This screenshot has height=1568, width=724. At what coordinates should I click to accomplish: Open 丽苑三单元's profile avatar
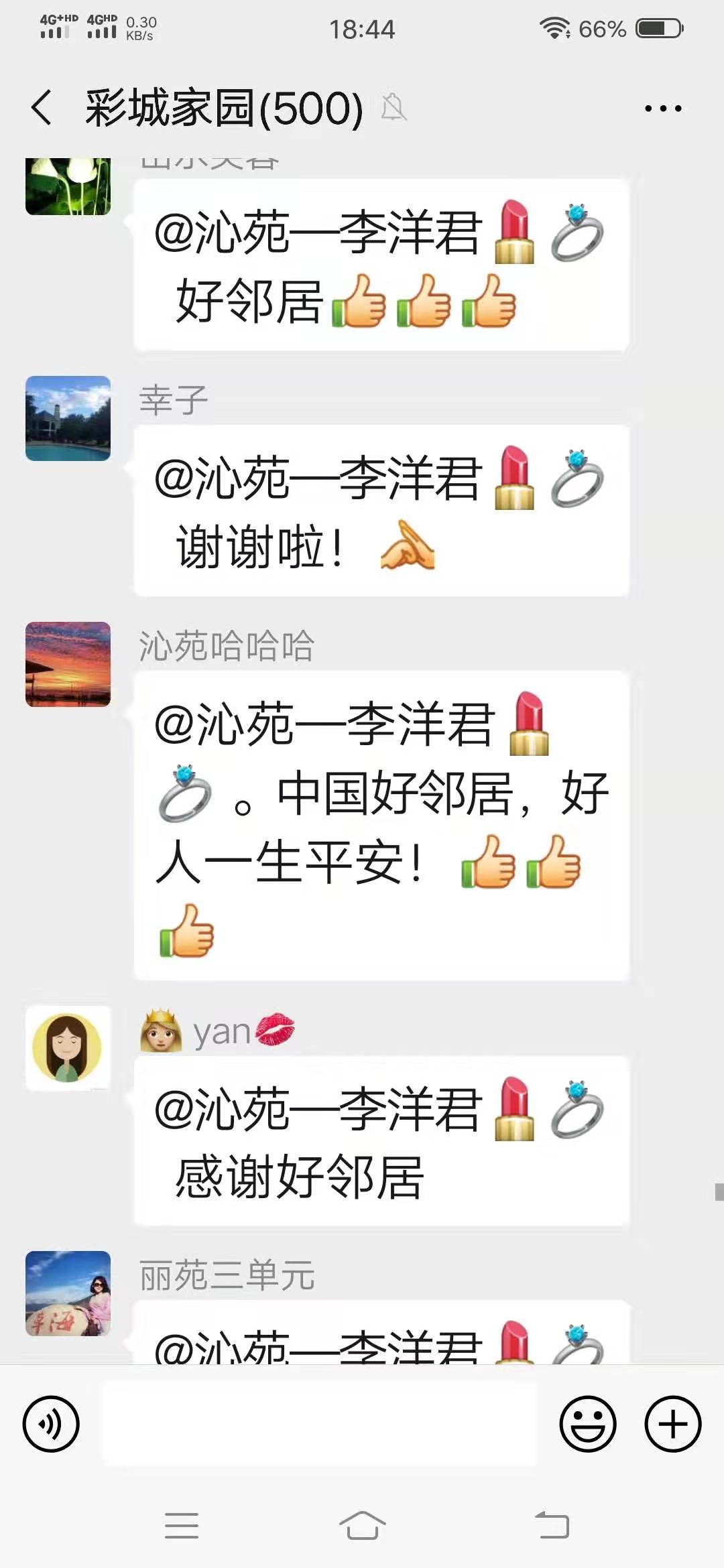point(68,1293)
